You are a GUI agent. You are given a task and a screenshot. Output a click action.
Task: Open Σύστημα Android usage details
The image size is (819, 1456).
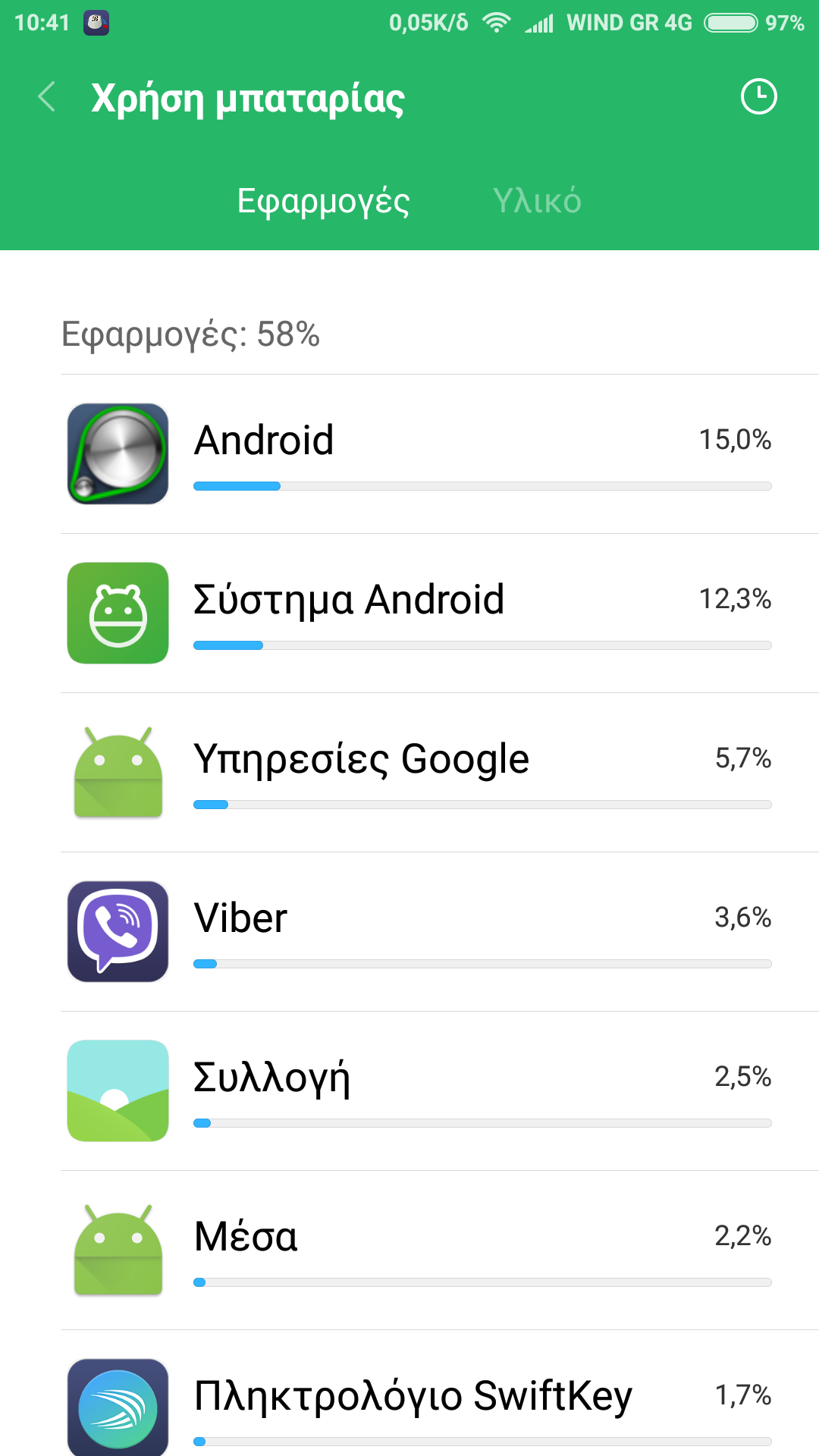[440, 613]
